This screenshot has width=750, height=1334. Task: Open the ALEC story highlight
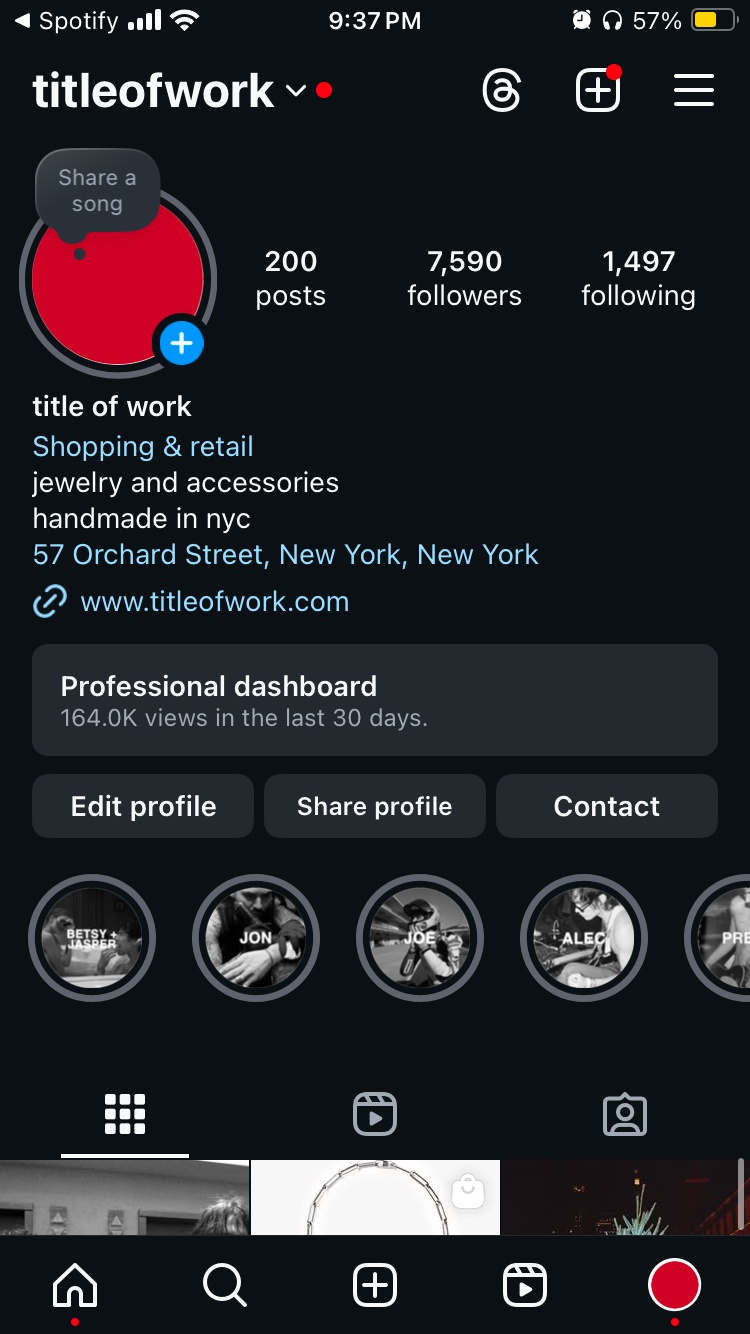point(584,938)
